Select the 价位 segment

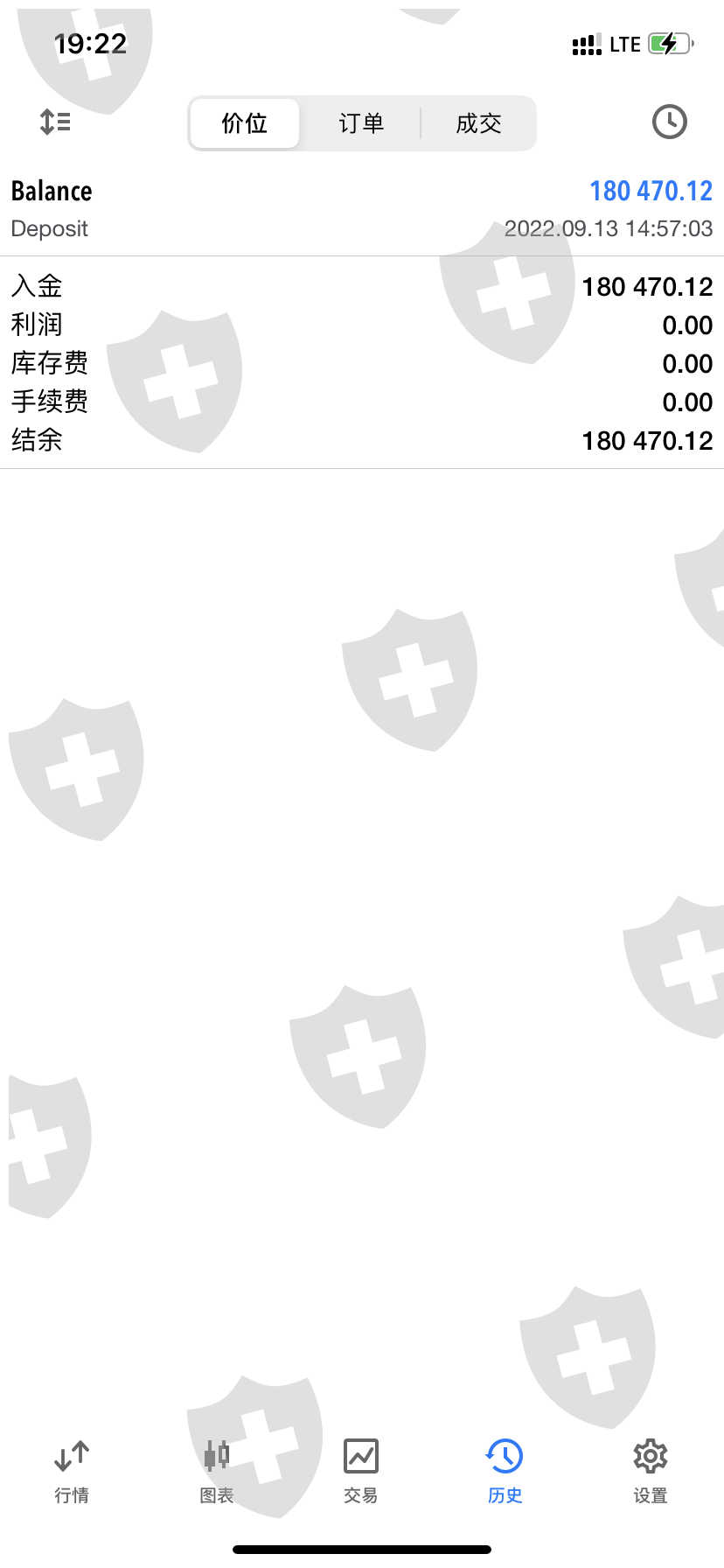(245, 123)
